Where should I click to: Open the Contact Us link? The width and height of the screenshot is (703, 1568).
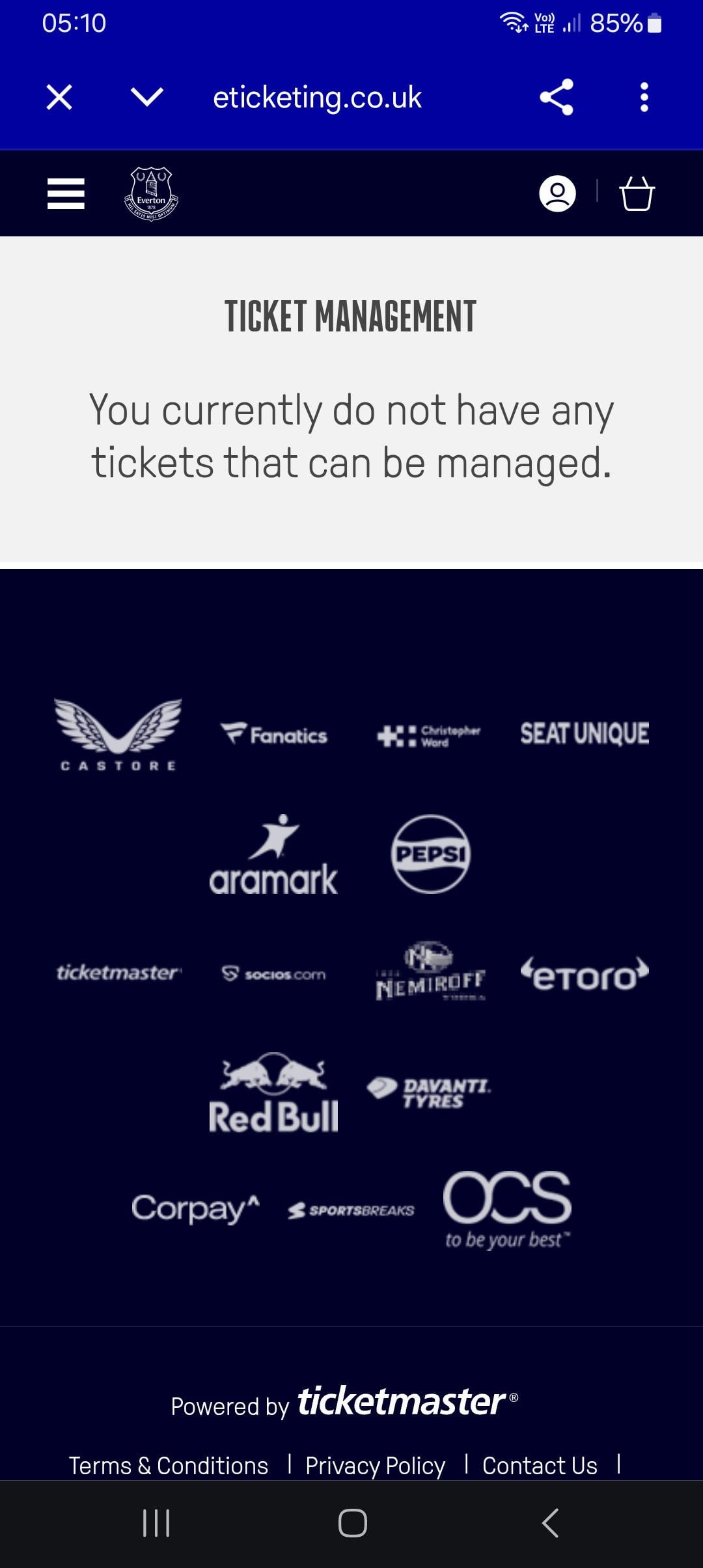(540, 1466)
